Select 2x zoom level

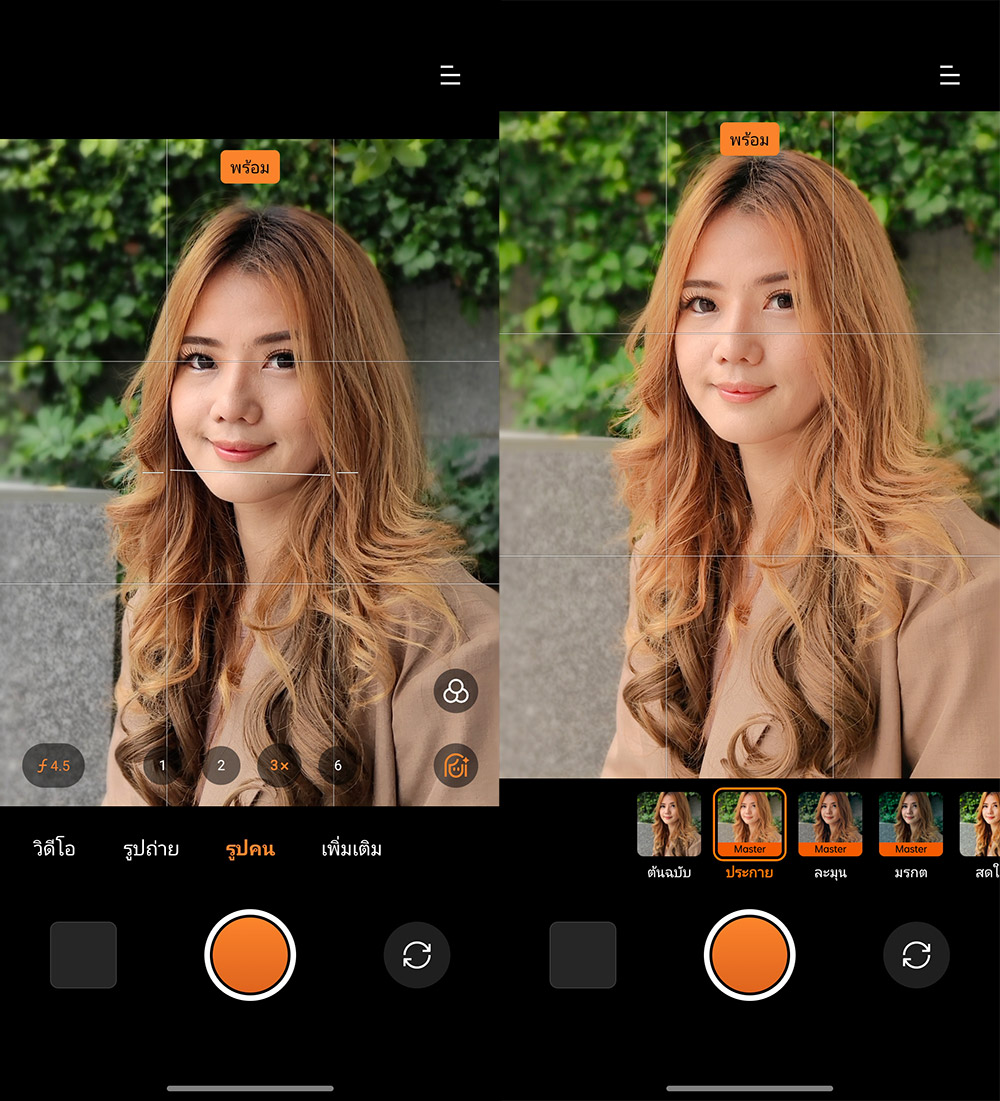point(221,766)
